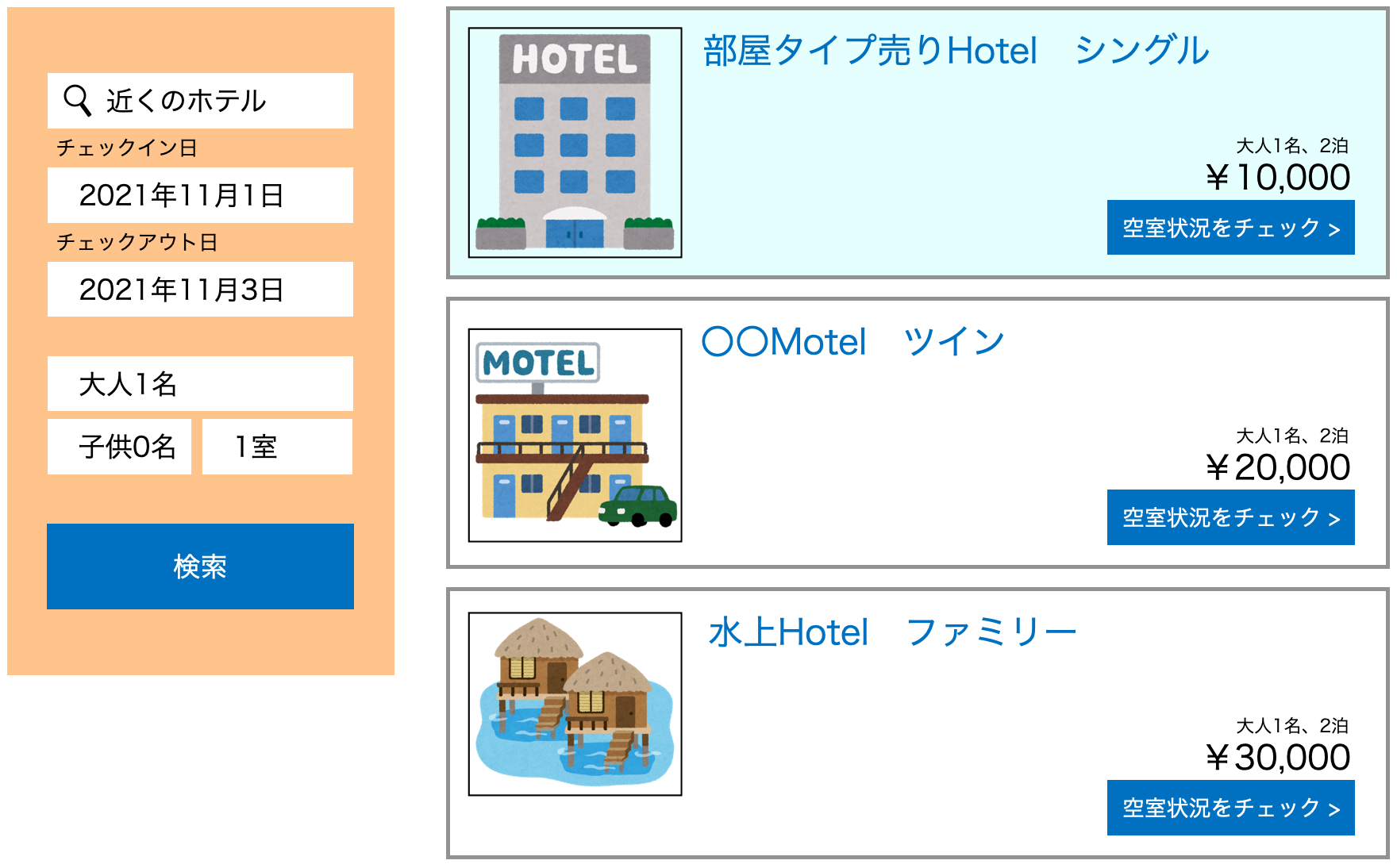This screenshot has height=868, width=1397.
Task: Tap the blue 検索 button
Action: pos(200,567)
